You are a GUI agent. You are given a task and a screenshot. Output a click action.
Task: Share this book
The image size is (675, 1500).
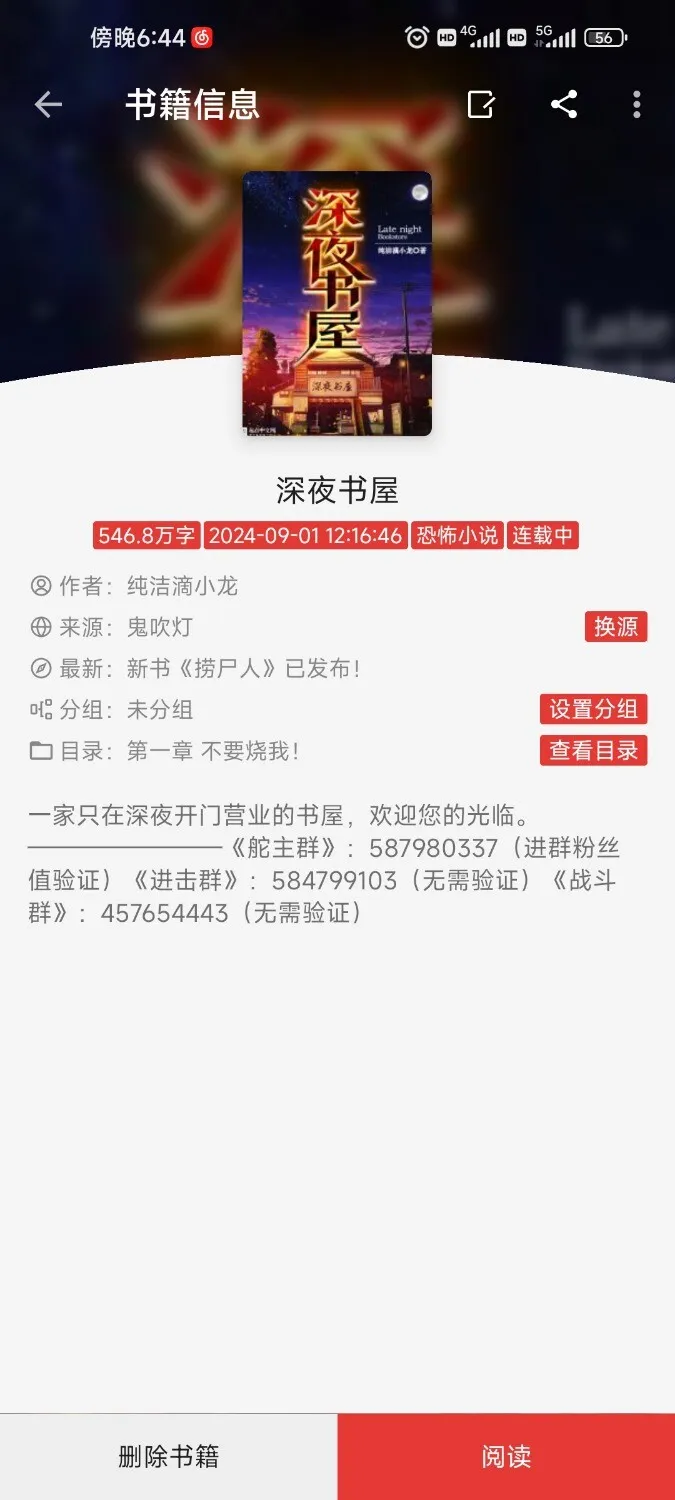tap(564, 104)
